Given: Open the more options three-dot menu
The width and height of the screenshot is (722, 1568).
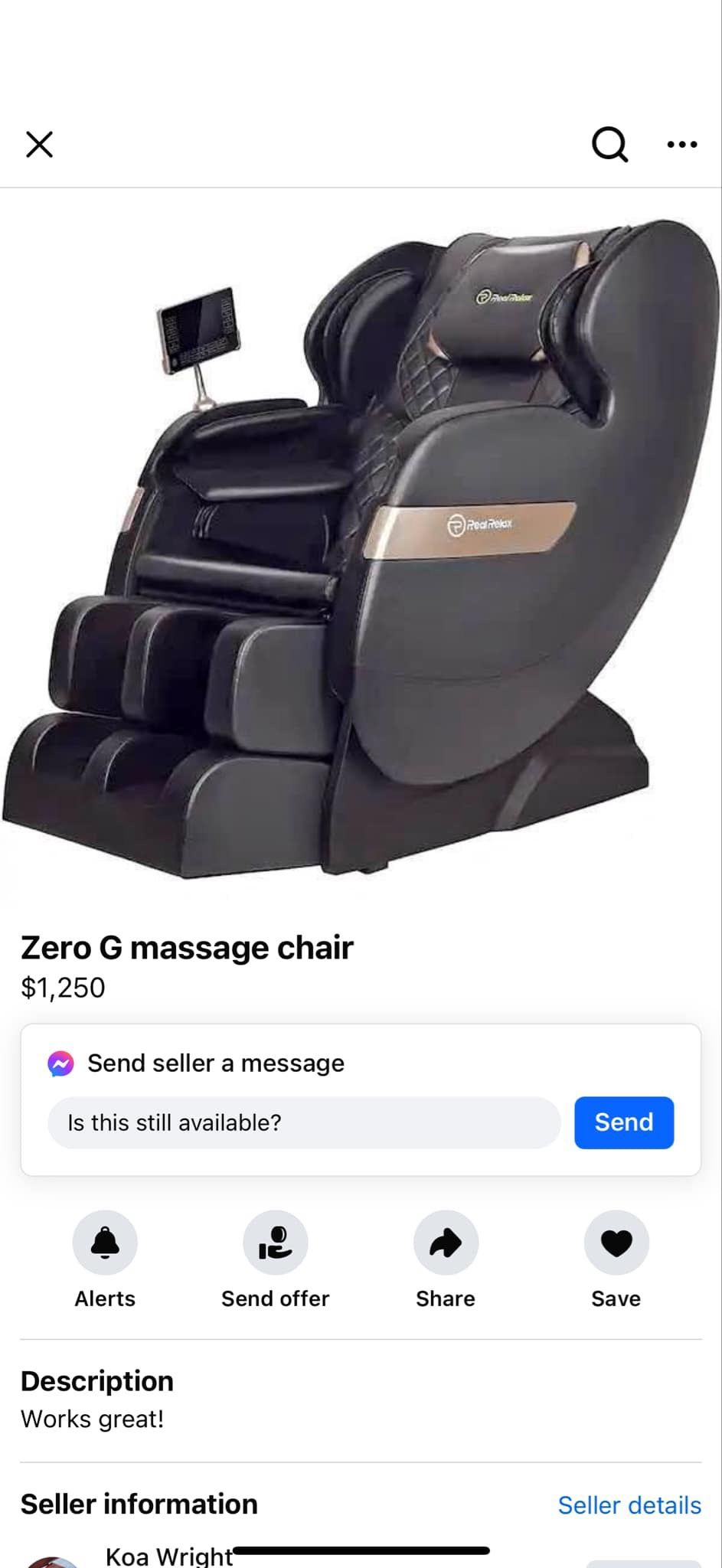Looking at the screenshot, I should 680,144.
